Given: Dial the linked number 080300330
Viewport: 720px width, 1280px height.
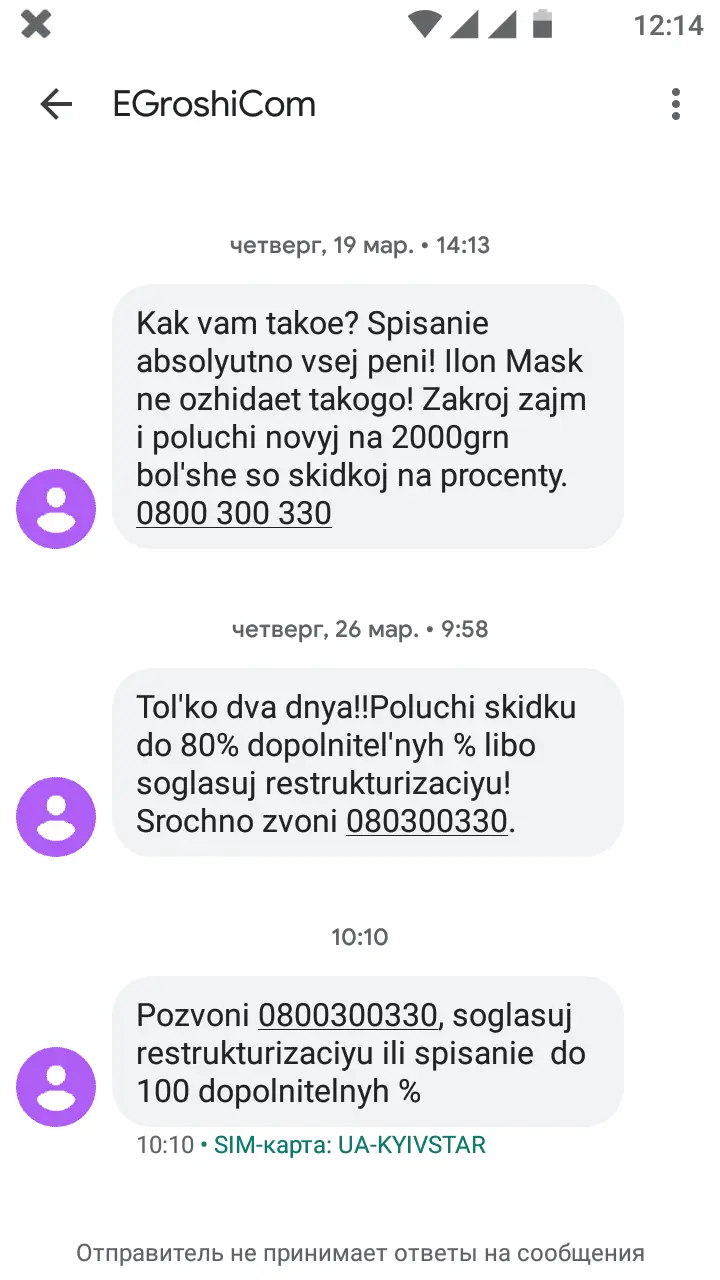Looking at the screenshot, I should 427,822.
